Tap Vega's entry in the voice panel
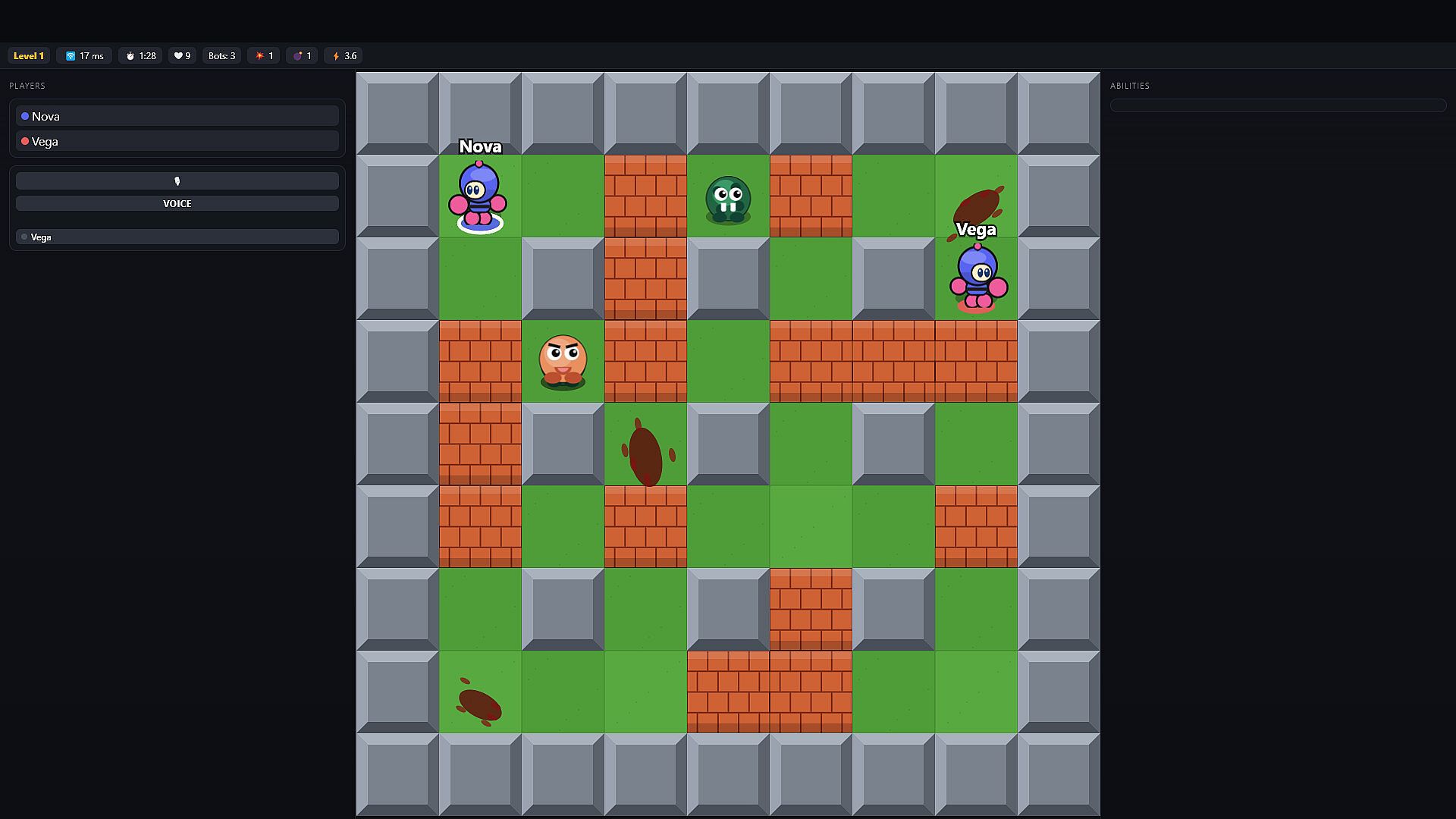Viewport: 1456px width, 819px height. (177, 237)
